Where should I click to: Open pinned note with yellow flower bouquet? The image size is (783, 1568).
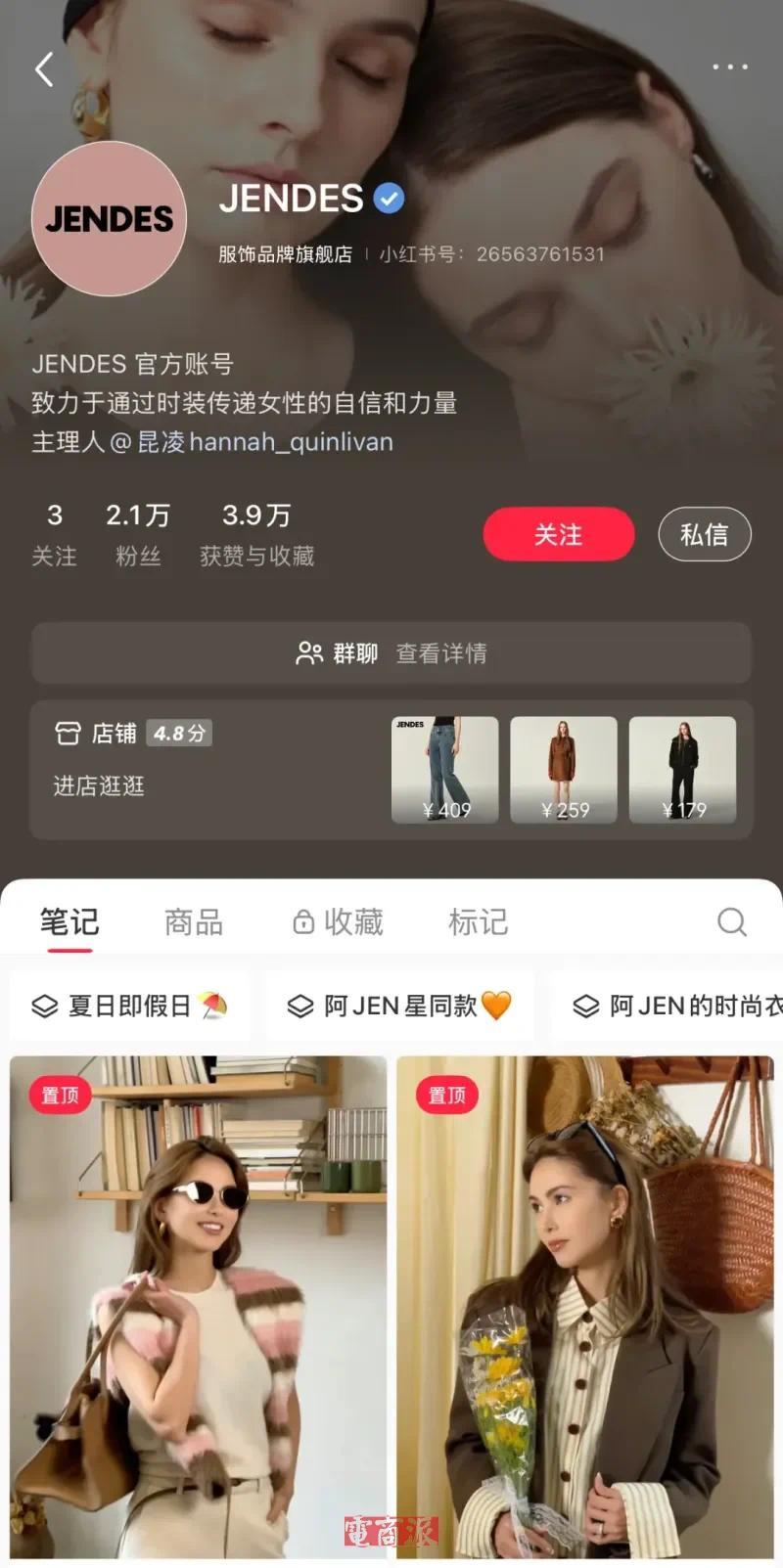(x=584, y=1306)
